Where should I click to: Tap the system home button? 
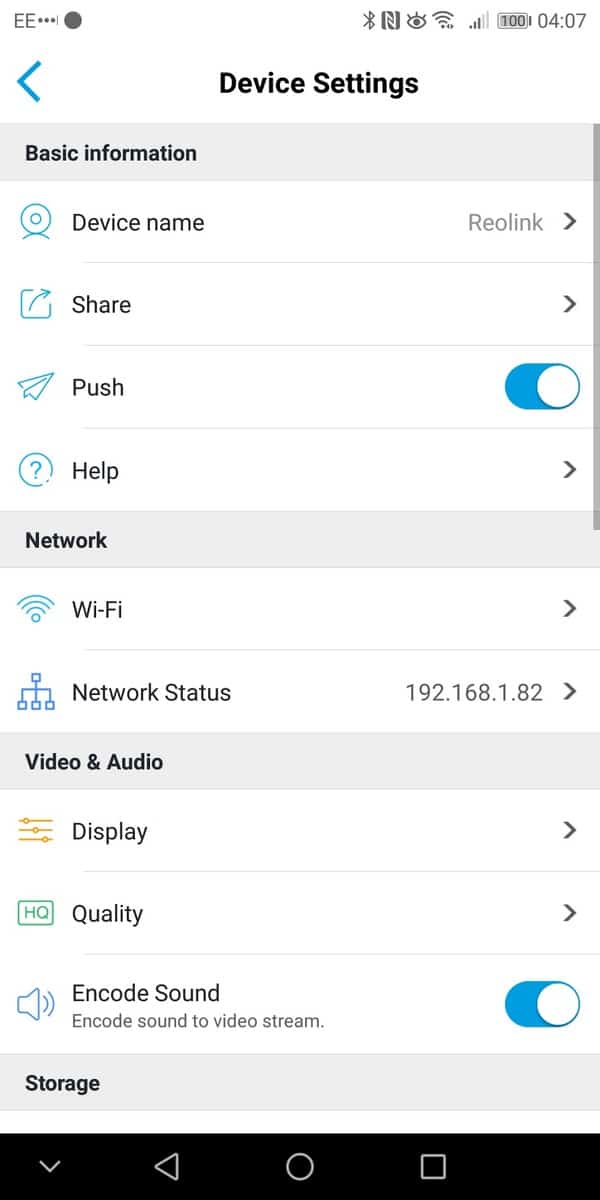pos(300,1166)
